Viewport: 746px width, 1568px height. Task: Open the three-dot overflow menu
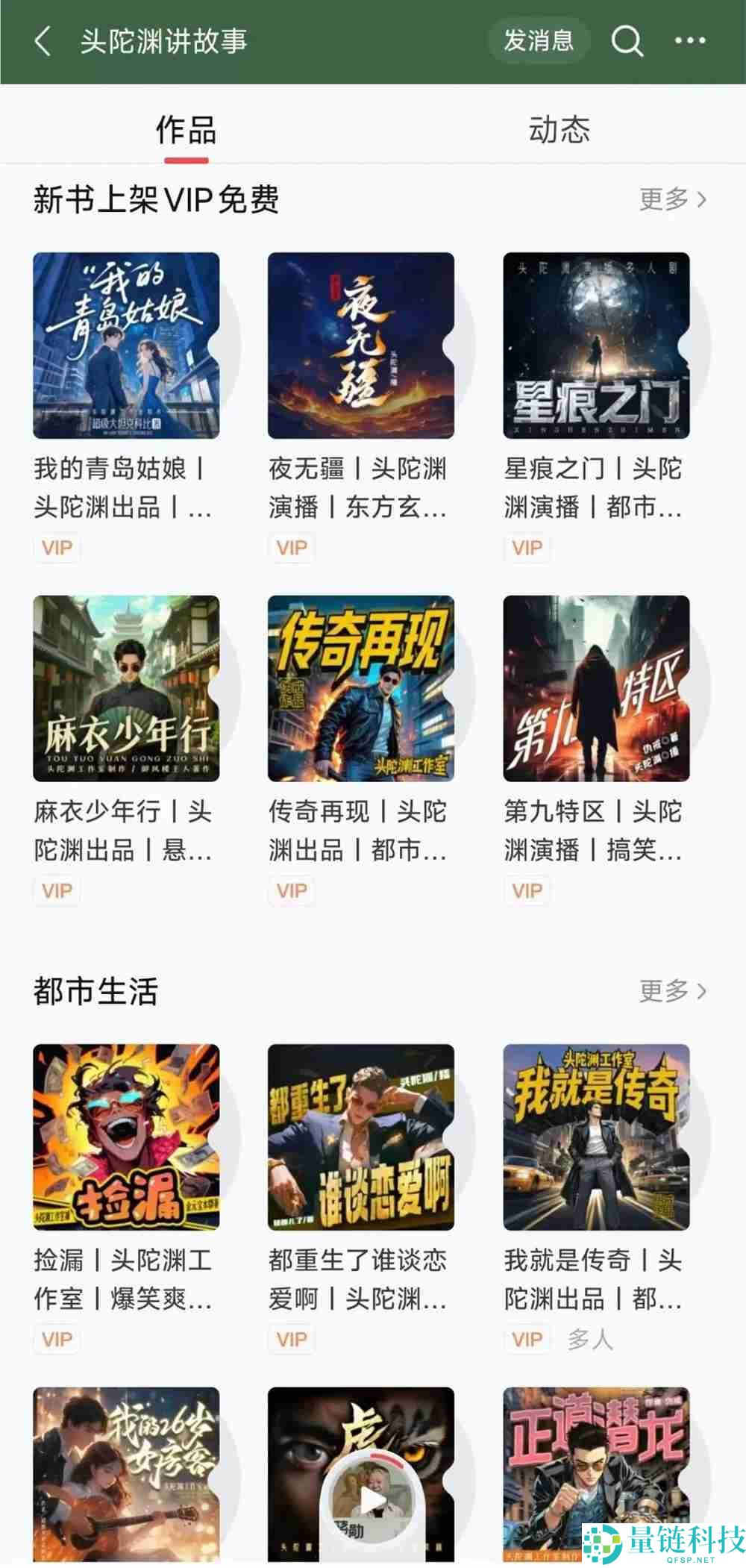pos(690,41)
